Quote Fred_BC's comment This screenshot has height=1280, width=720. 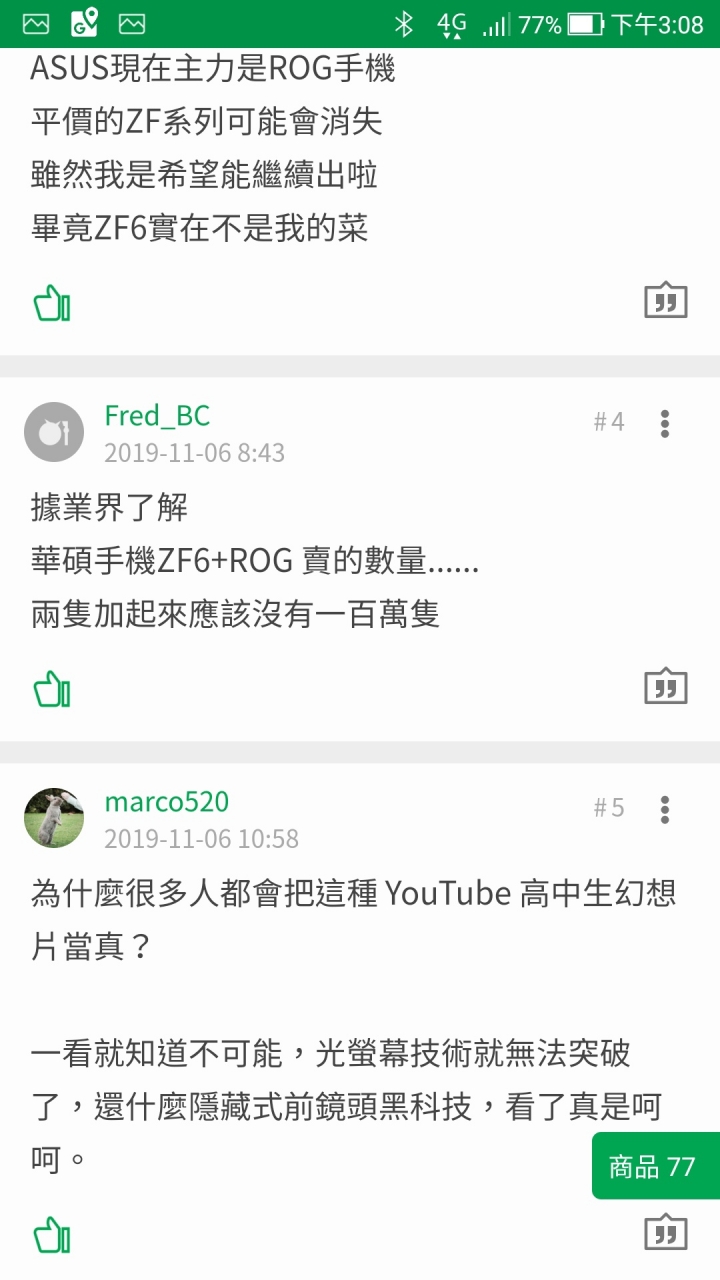point(665,686)
